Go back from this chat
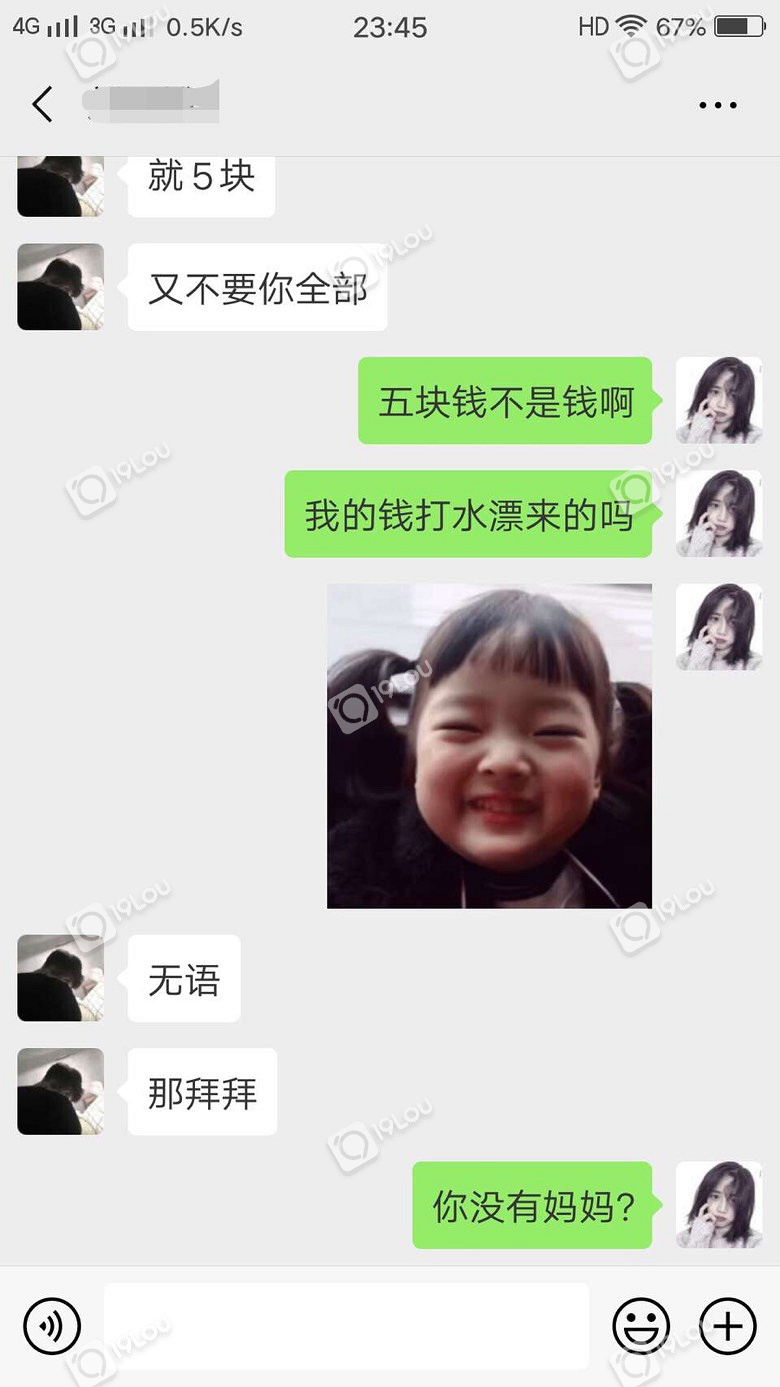Viewport: 780px width, 1387px height. 42,104
